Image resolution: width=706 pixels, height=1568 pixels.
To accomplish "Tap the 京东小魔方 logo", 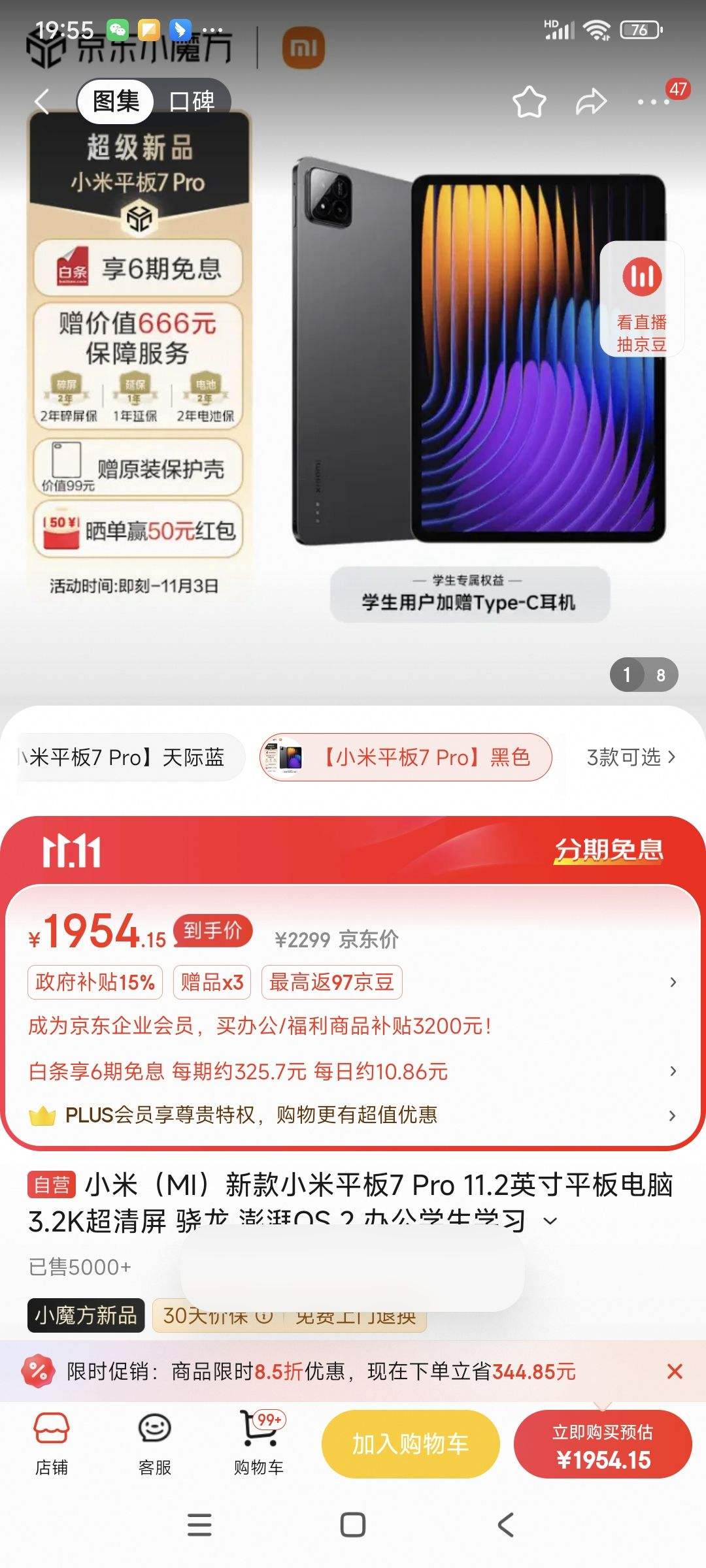I will point(131,48).
